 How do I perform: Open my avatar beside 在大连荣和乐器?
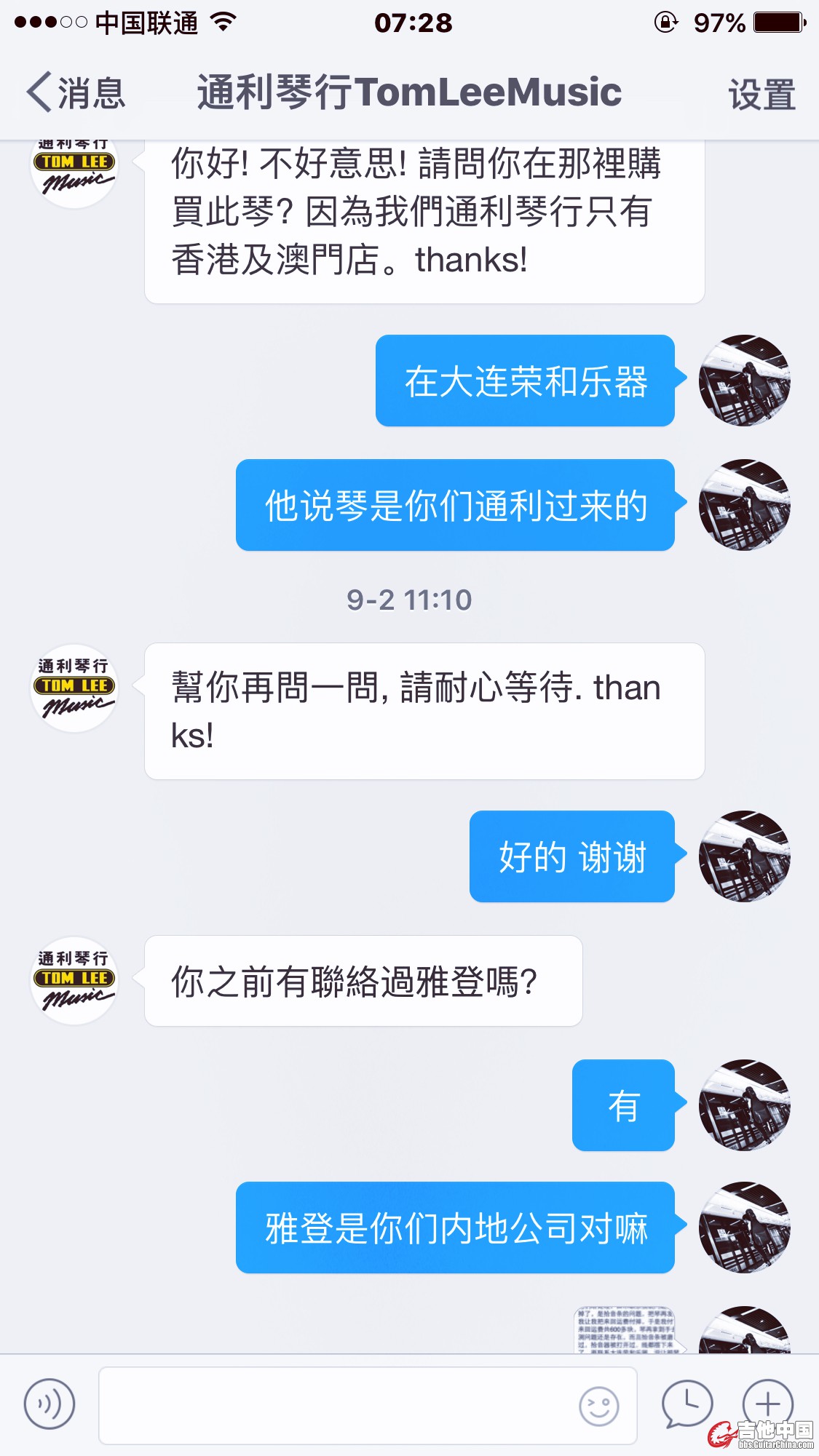(x=744, y=381)
